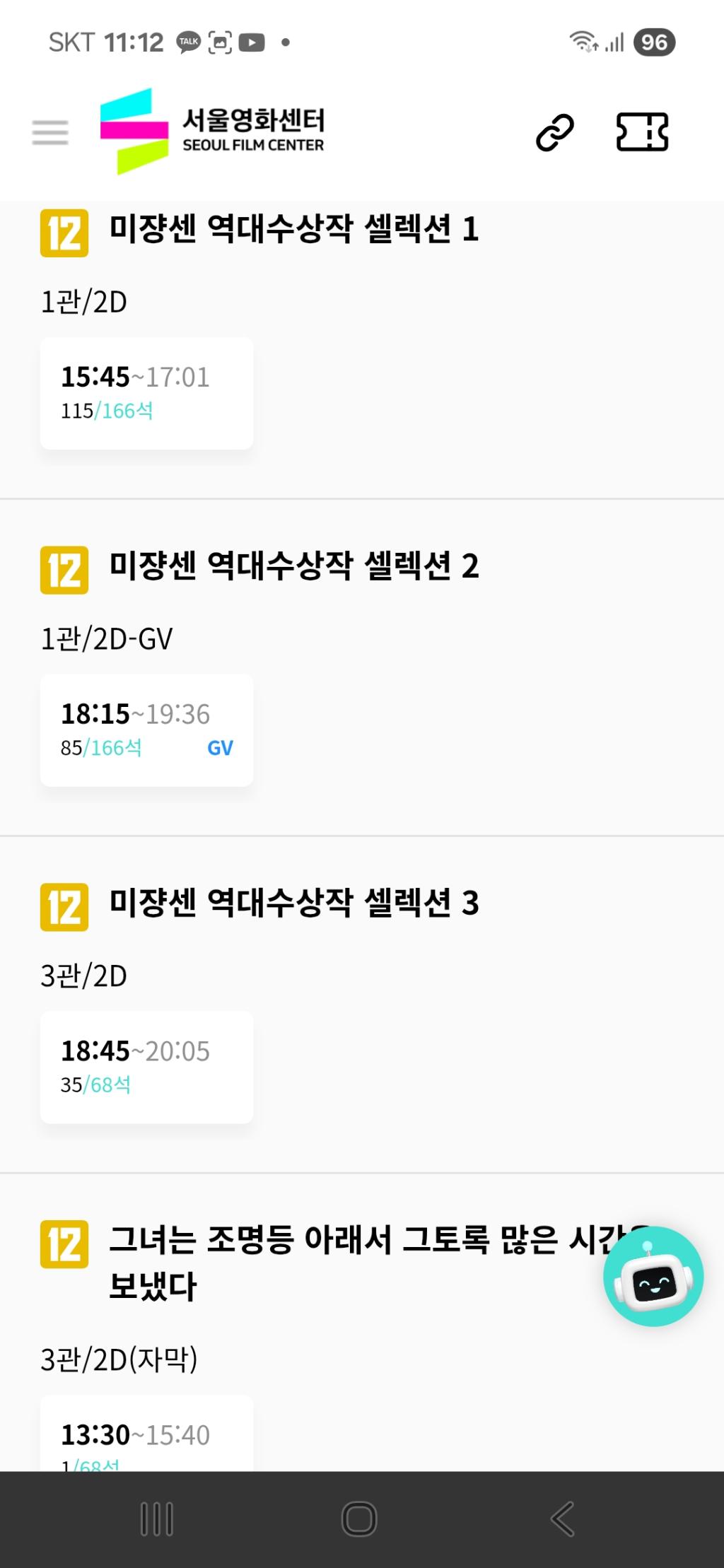Go back with system back button
Image resolution: width=724 pixels, height=1568 pixels.
tap(562, 1519)
